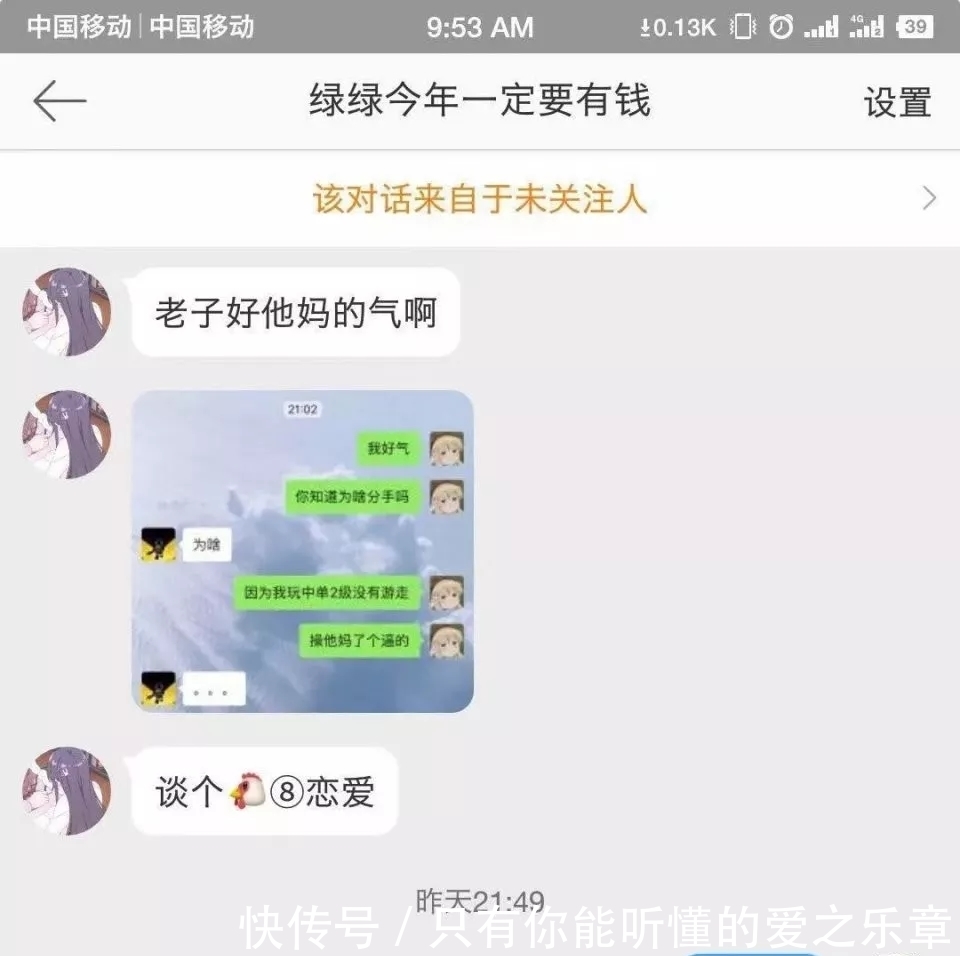The image size is (960, 956).
Task: Open the 该对话来自于未关注人 banner
Action: [480, 199]
